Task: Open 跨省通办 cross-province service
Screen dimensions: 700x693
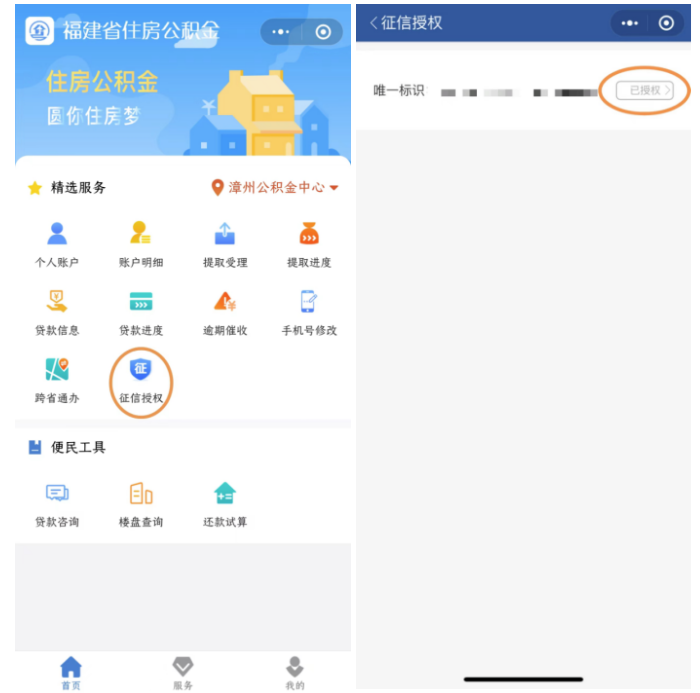Action: click(x=57, y=380)
